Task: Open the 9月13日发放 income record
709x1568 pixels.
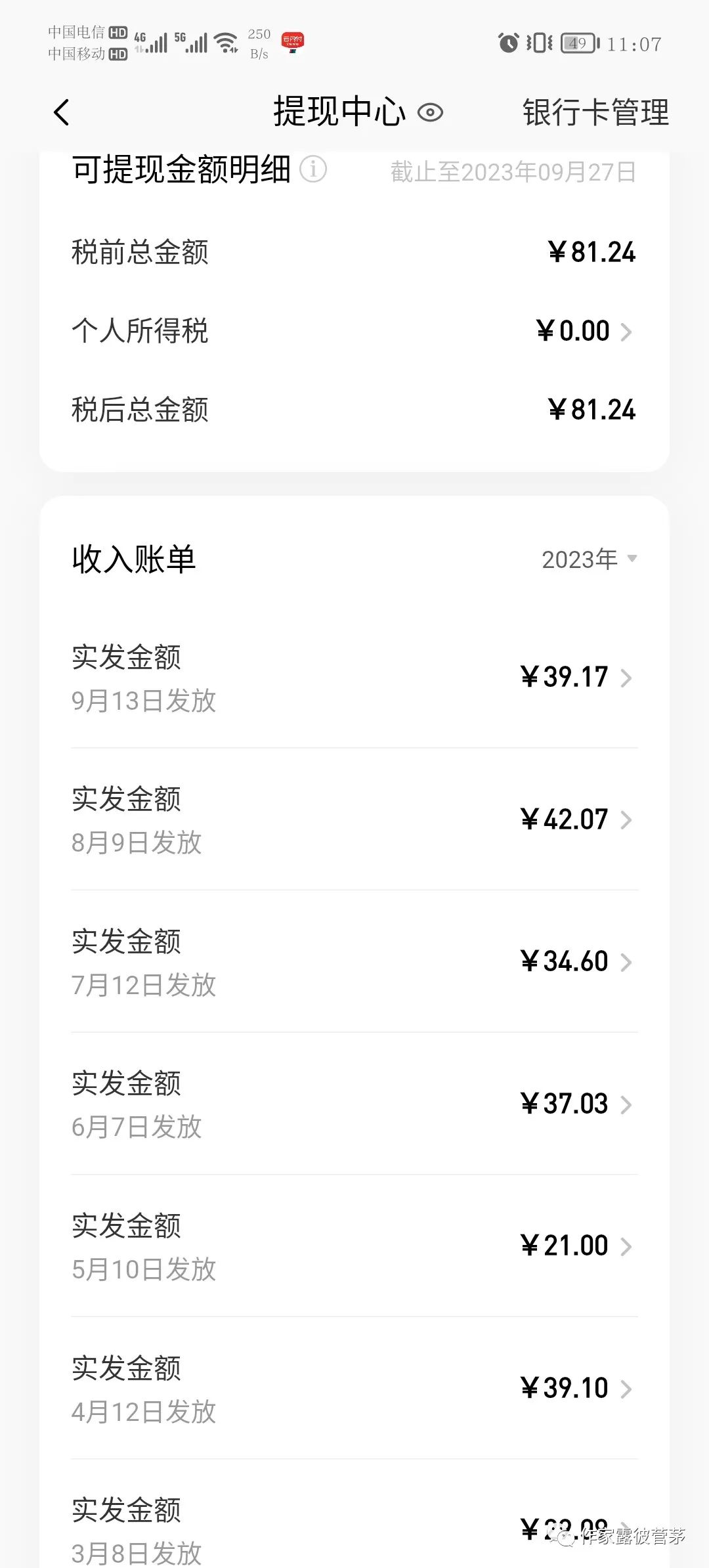Action: coord(354,678)
